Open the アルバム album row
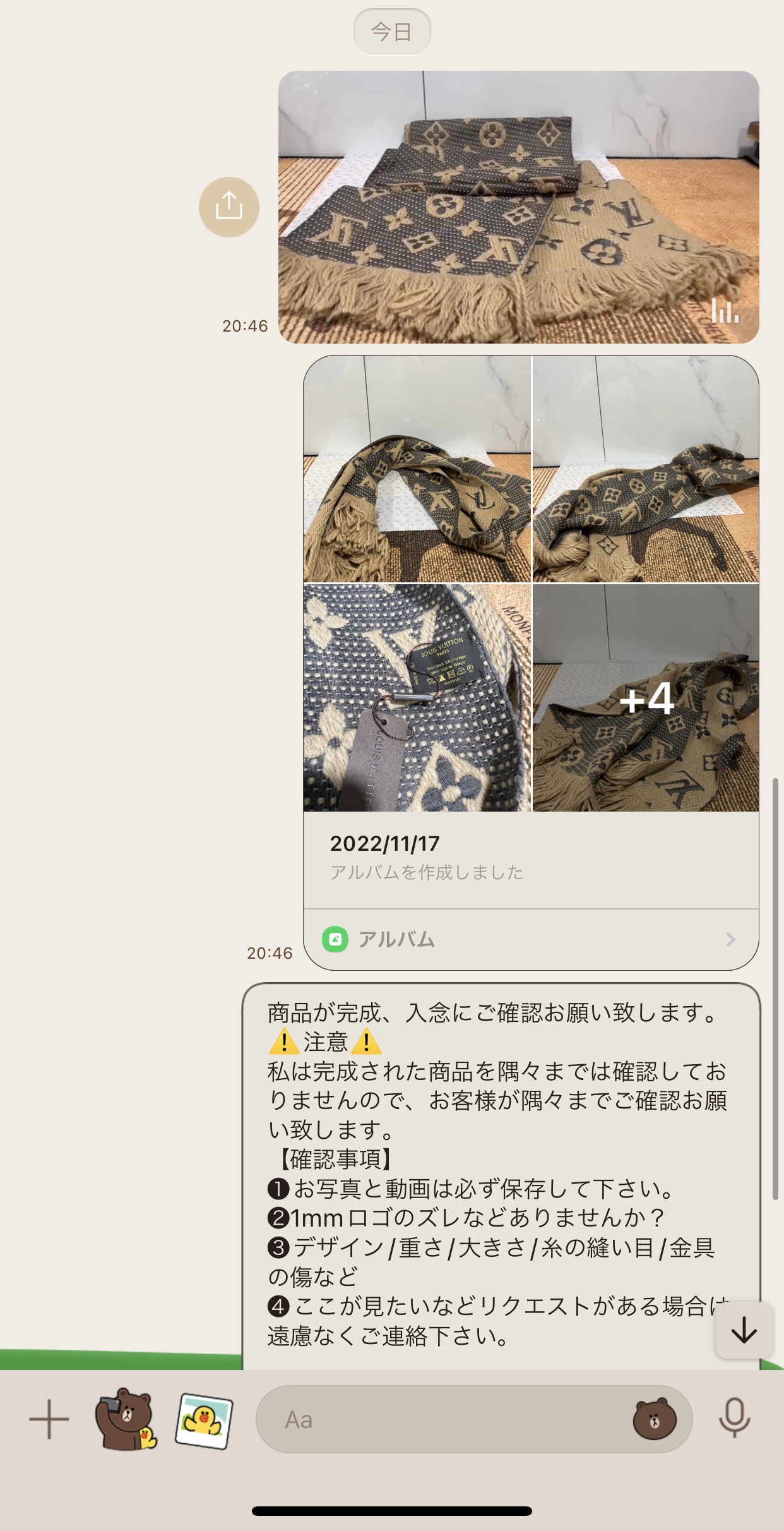Viewport: 784px width, 1531px height. [x=530, y=939]
